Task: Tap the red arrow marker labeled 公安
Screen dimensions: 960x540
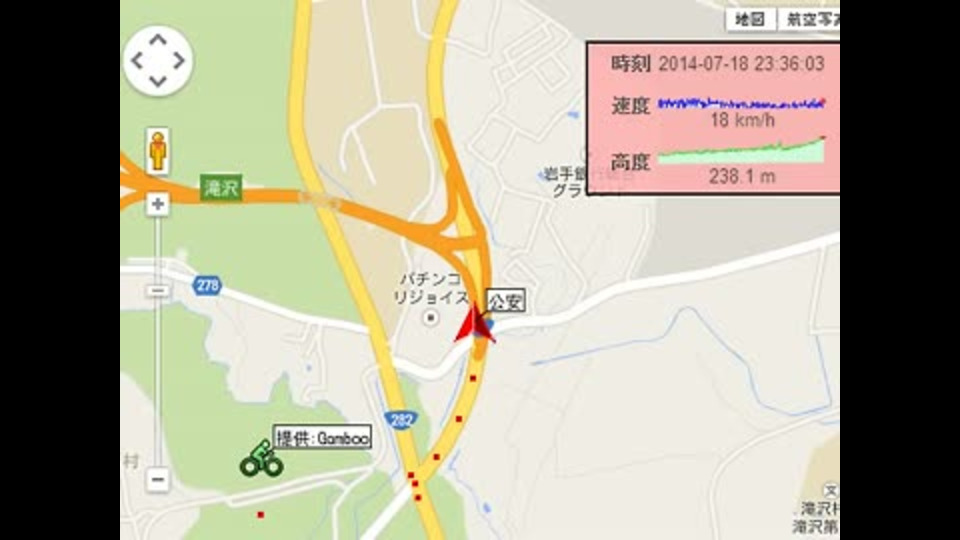Action: pos(472,327)
